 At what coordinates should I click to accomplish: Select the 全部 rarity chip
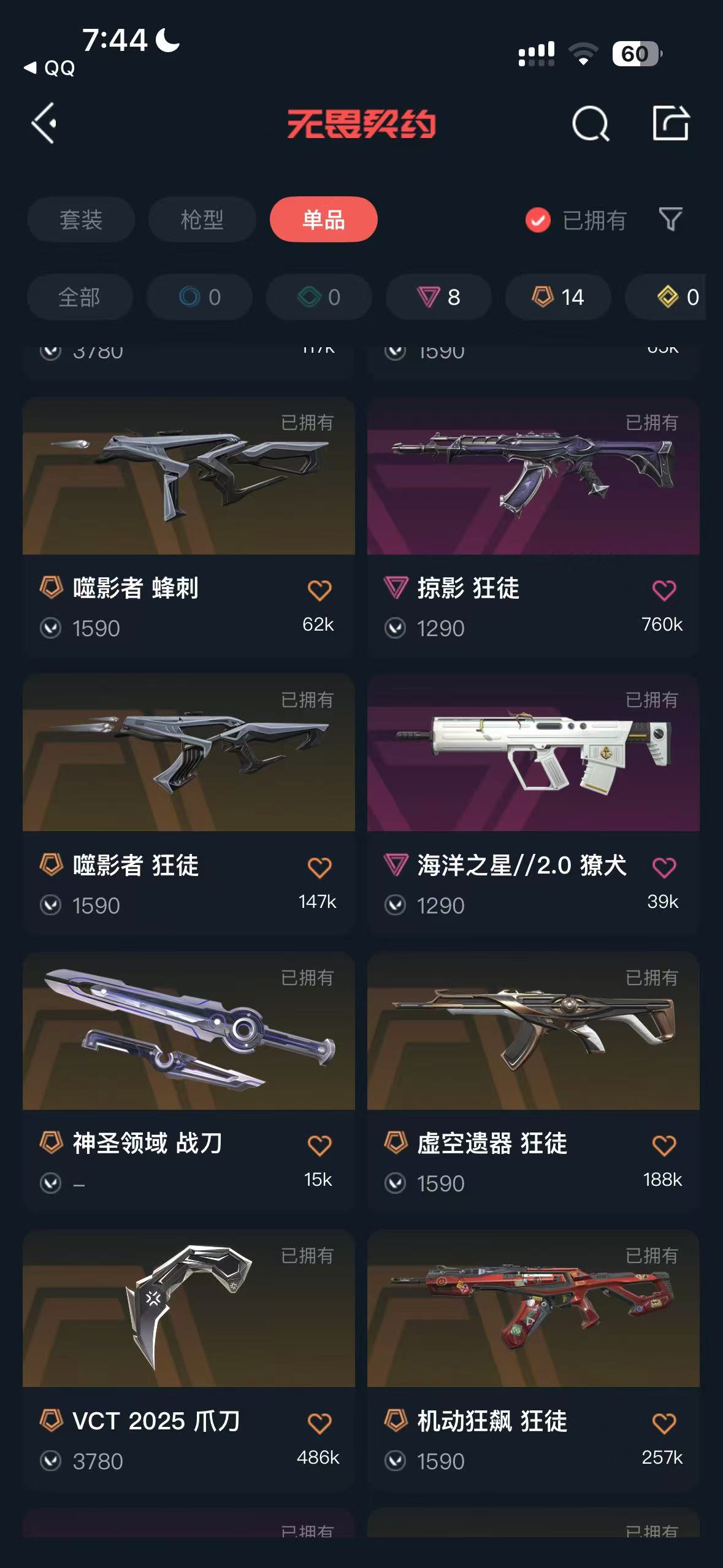pyautogui.click(x=79, y=298)
